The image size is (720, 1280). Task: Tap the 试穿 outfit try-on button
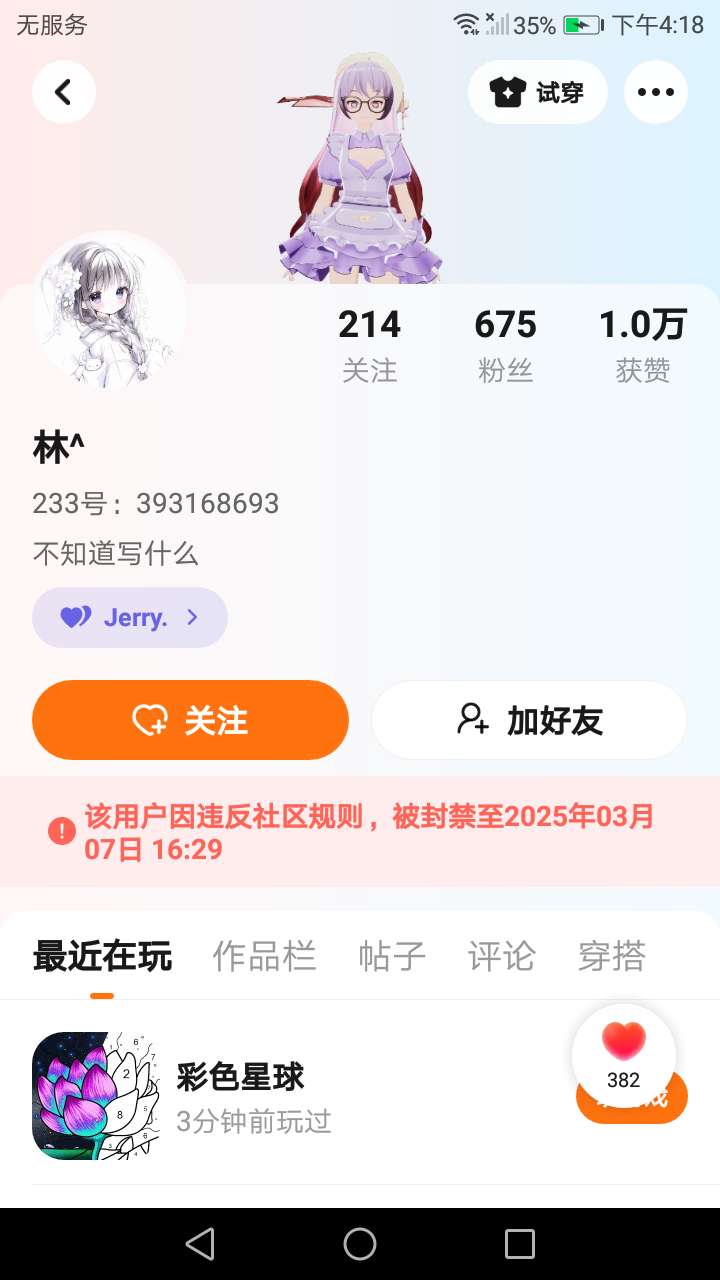[537, 92]
